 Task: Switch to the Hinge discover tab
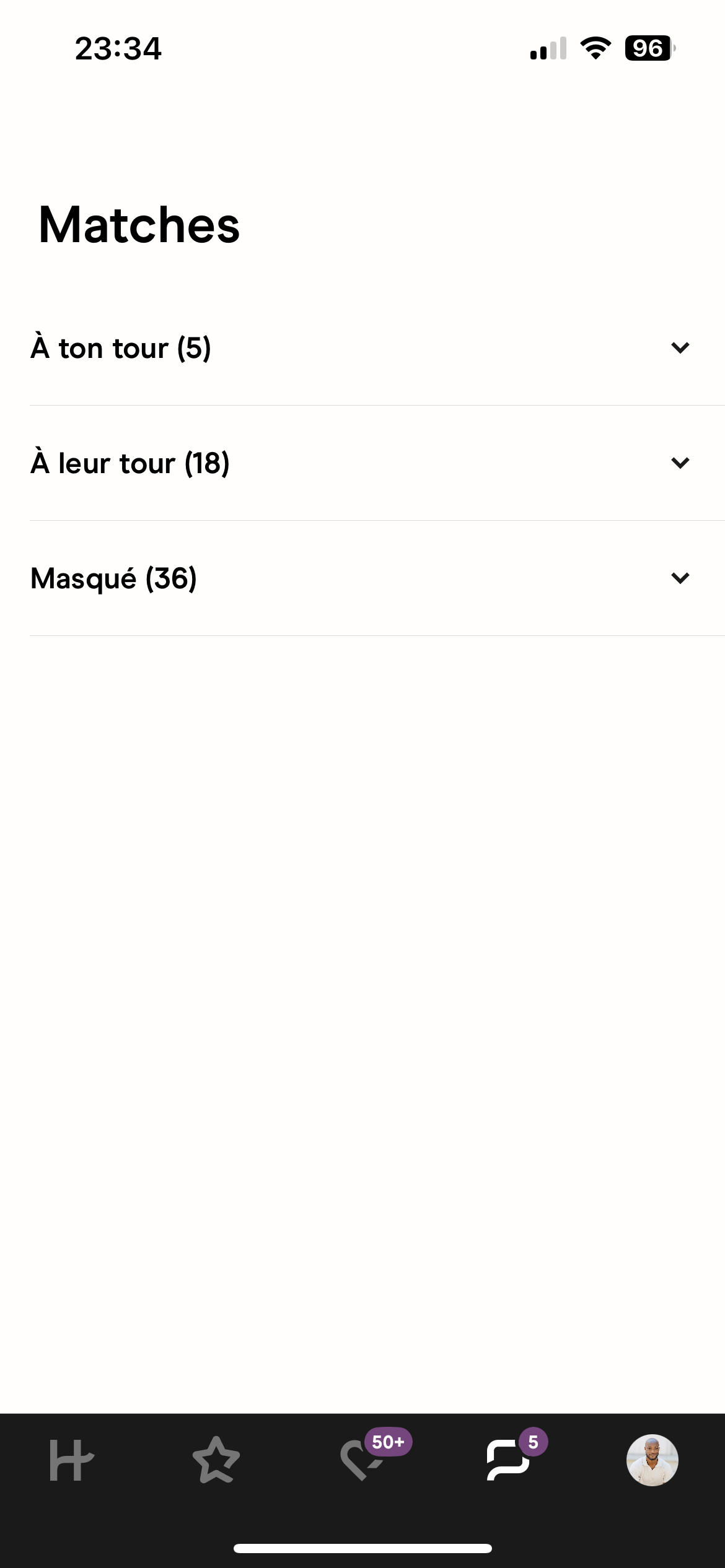pos(71,1460)
